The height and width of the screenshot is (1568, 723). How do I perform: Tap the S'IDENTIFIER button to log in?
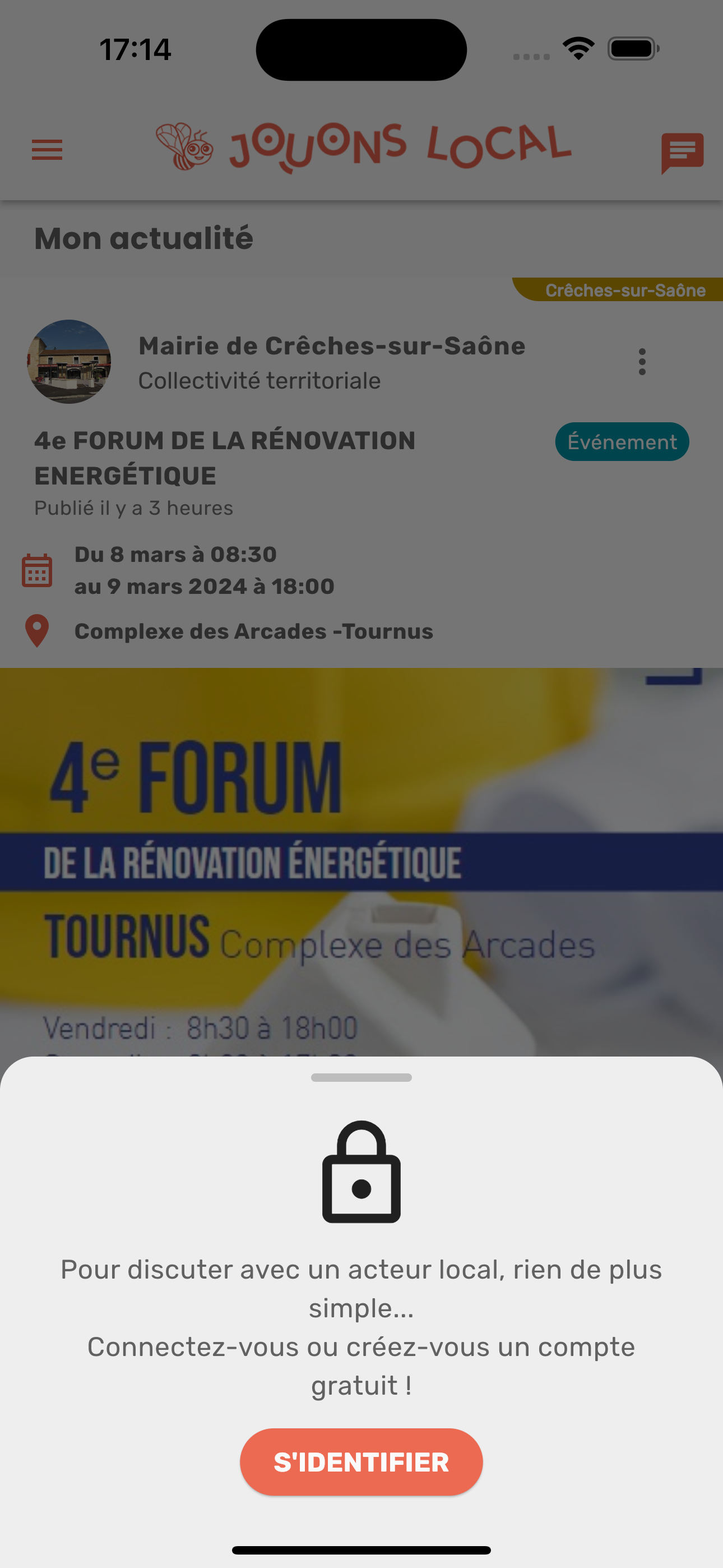(361, 1461)
